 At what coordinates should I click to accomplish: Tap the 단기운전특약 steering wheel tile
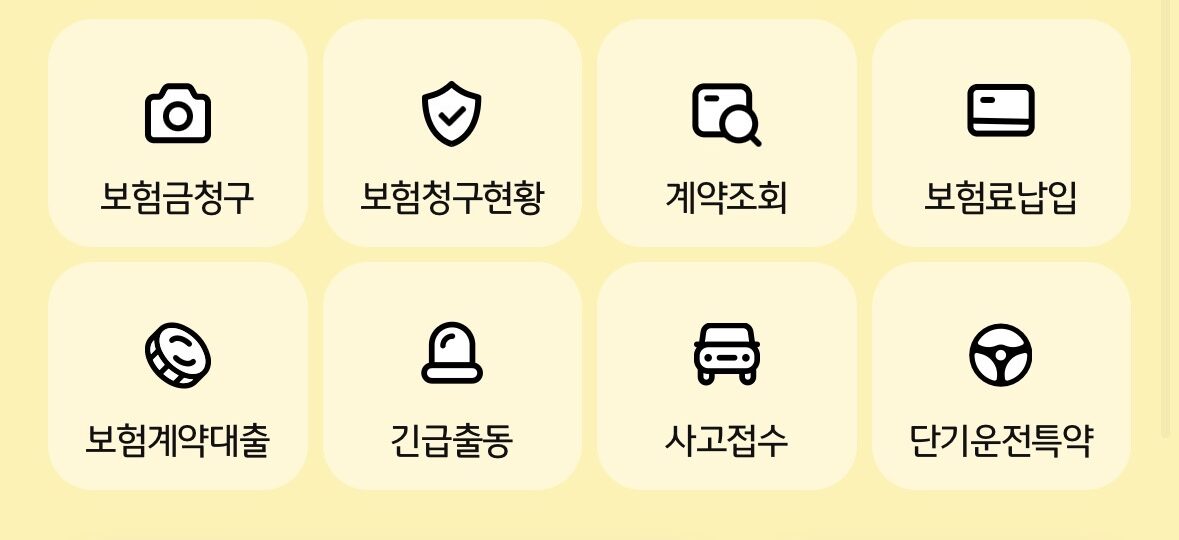1001,377
